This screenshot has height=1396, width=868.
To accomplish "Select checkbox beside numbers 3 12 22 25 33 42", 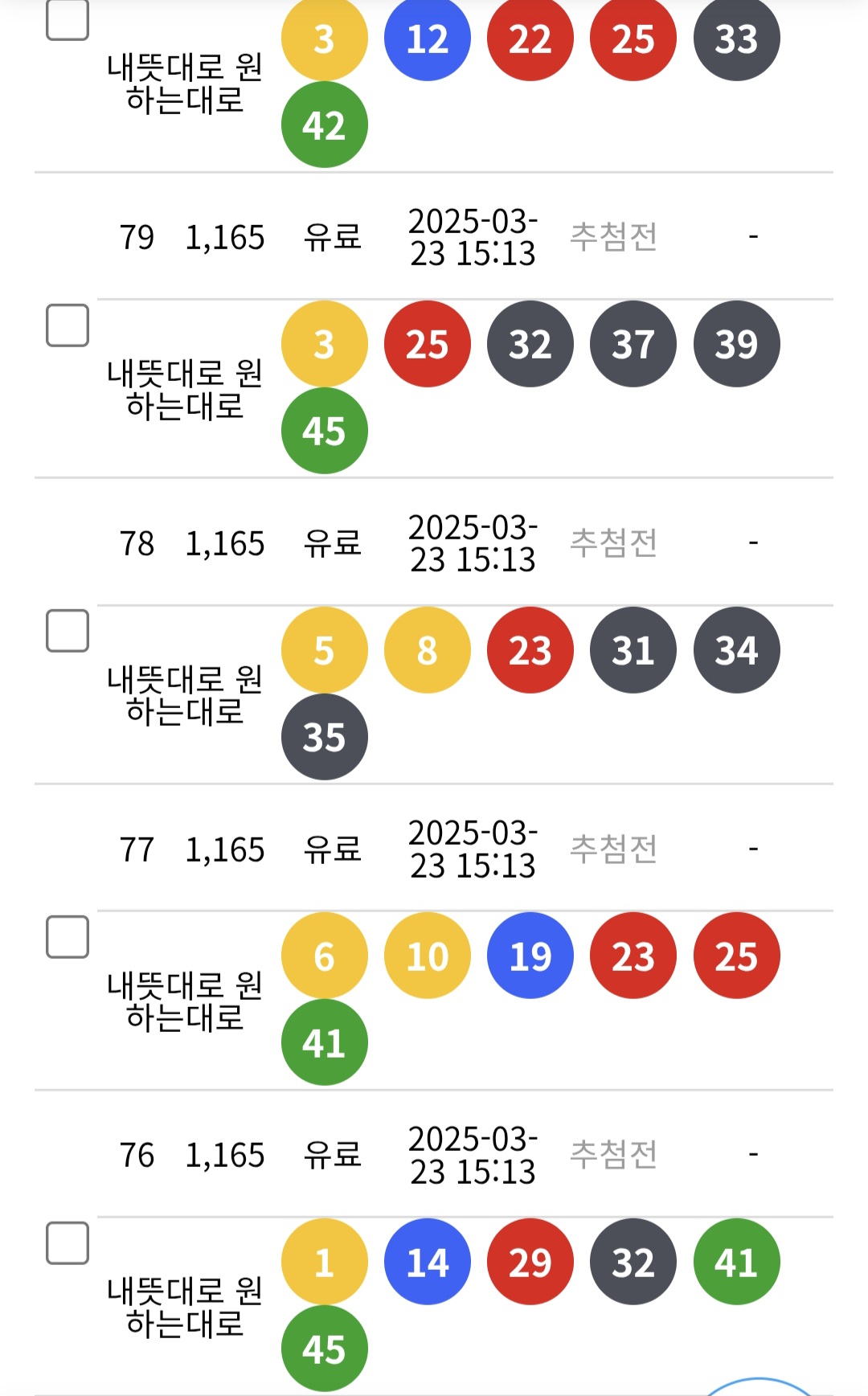I will click(x=68, y=20).
